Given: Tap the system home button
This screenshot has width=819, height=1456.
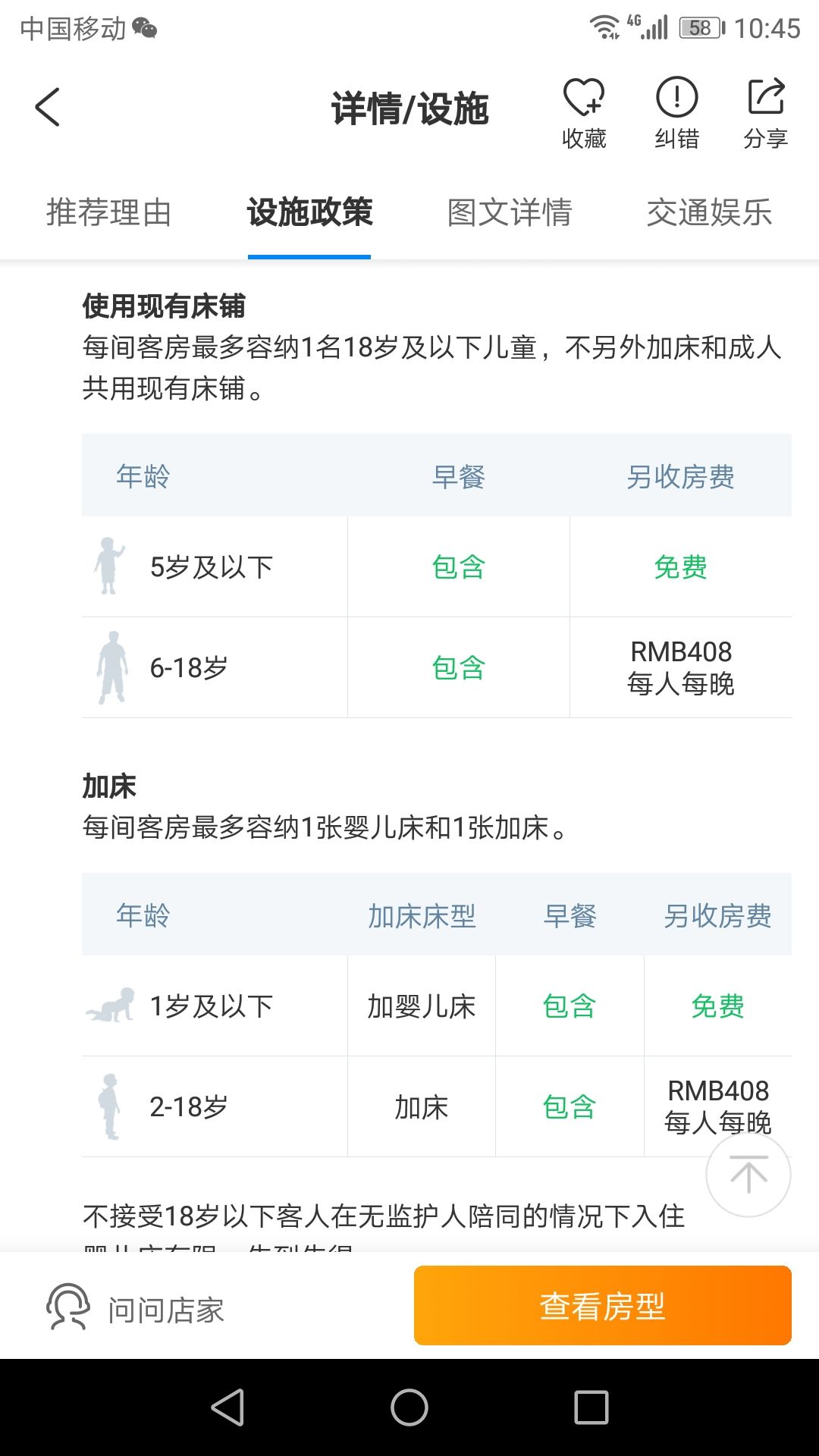Looking at the screenshot, I should (x=409, y=1407).
